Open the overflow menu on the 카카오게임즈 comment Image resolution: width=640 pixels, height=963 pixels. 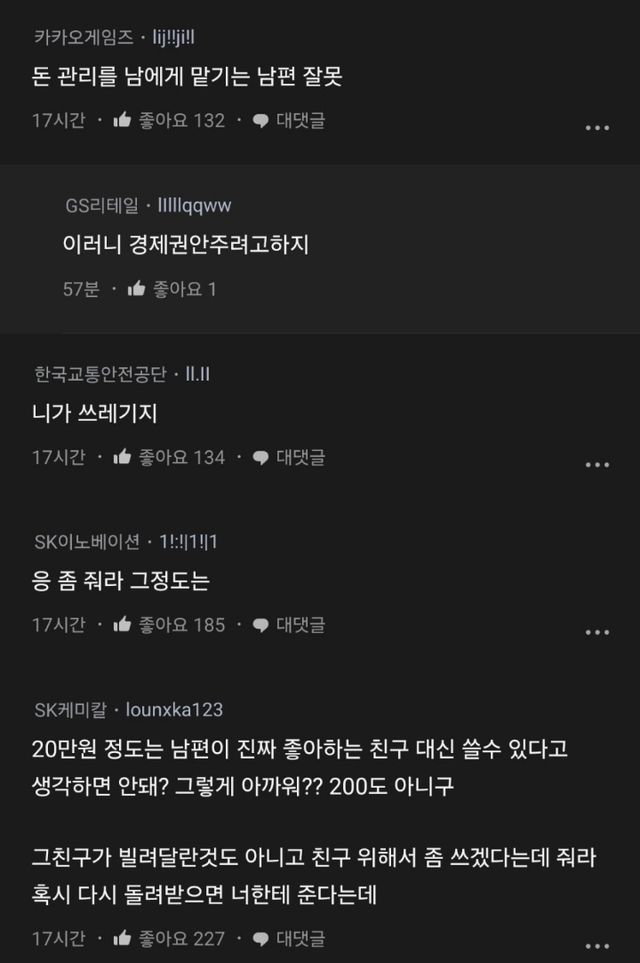(597, 128)
